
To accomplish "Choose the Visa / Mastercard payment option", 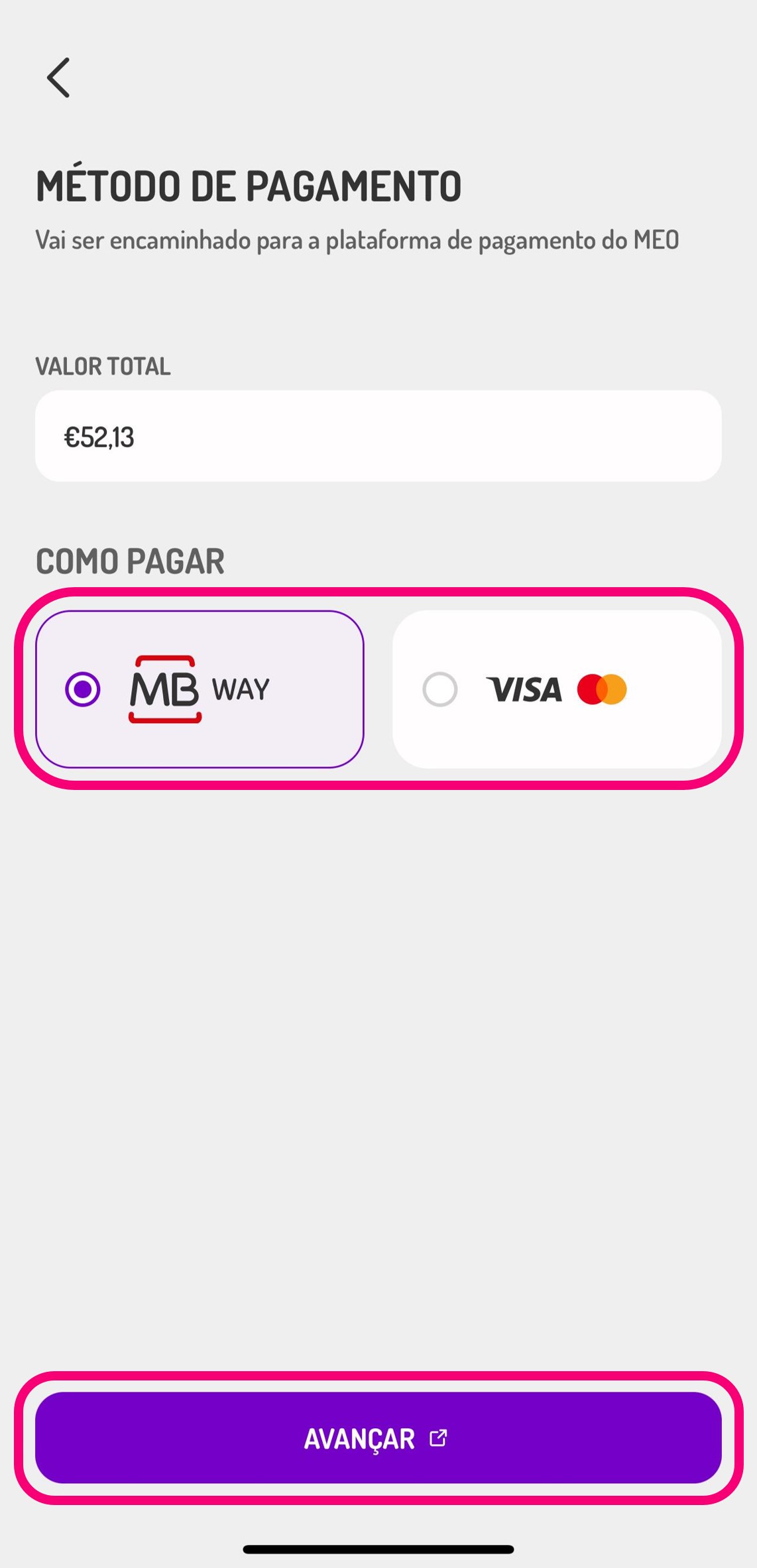I will point(557,689).
